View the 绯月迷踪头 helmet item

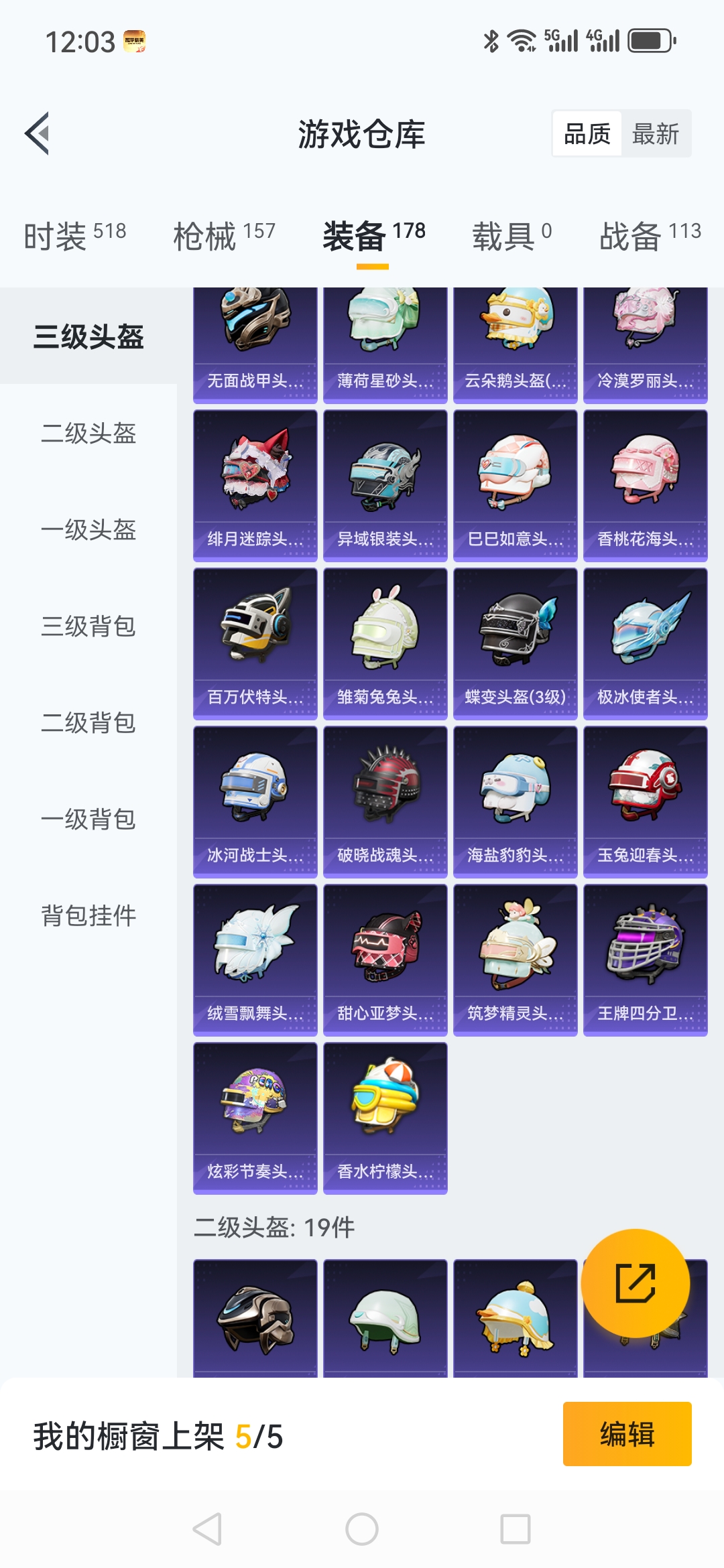click(255, 485)
